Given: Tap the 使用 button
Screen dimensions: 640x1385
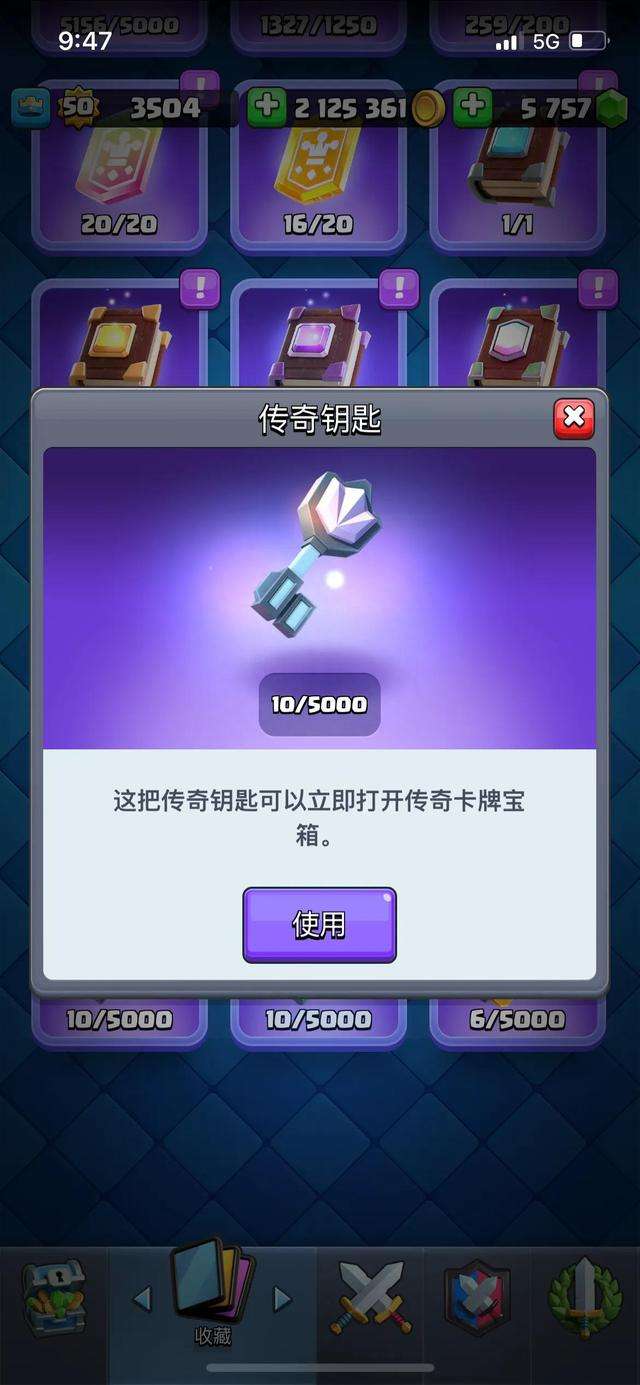Looking at the screenshot, I should [319, 925].
